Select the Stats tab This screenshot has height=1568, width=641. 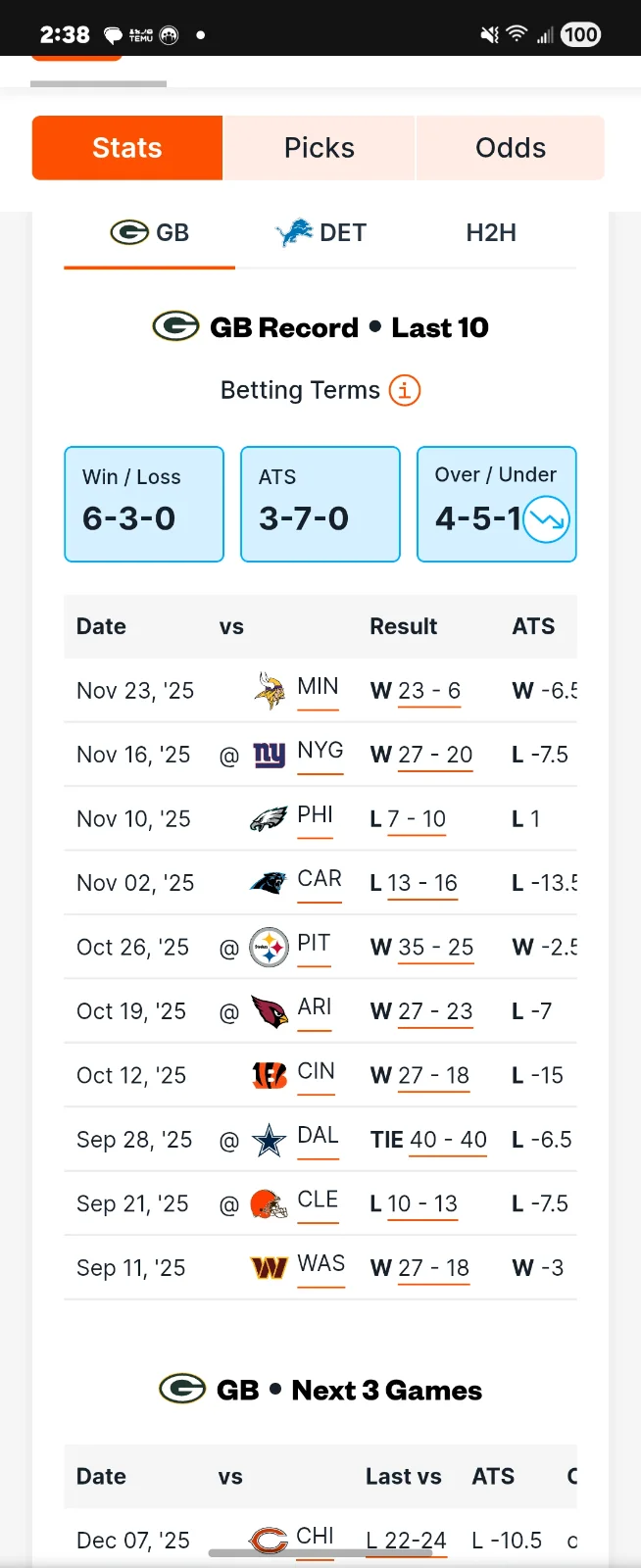127,148
